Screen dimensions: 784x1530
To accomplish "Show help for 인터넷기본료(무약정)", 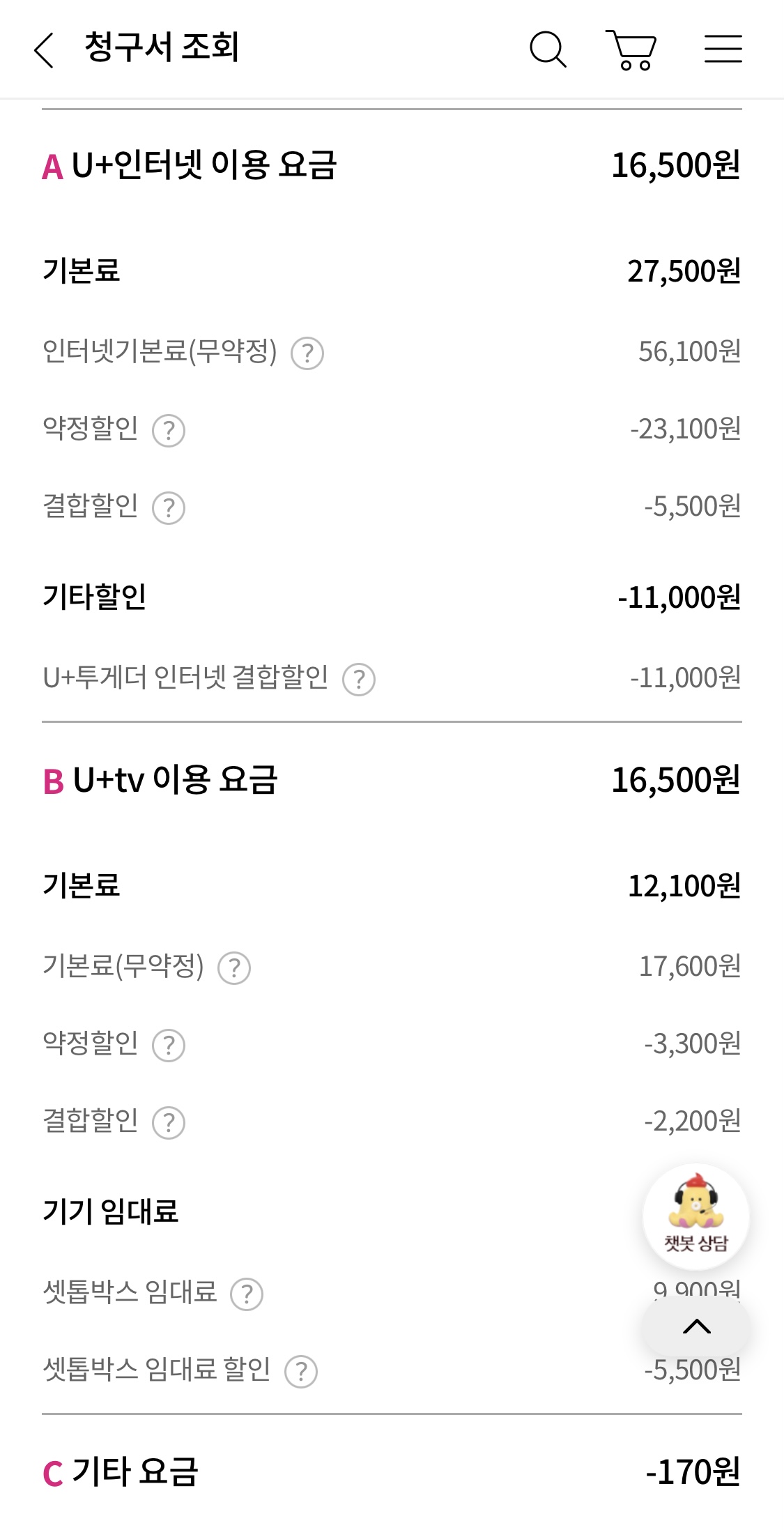I will pos(307,353).
